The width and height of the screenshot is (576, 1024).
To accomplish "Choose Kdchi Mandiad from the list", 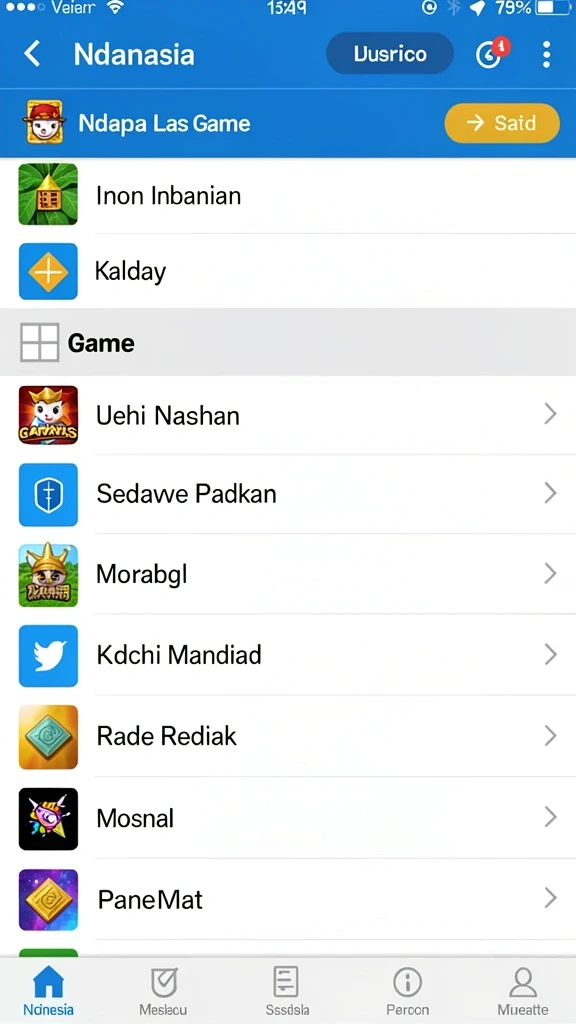I will (x=288, y=654).
